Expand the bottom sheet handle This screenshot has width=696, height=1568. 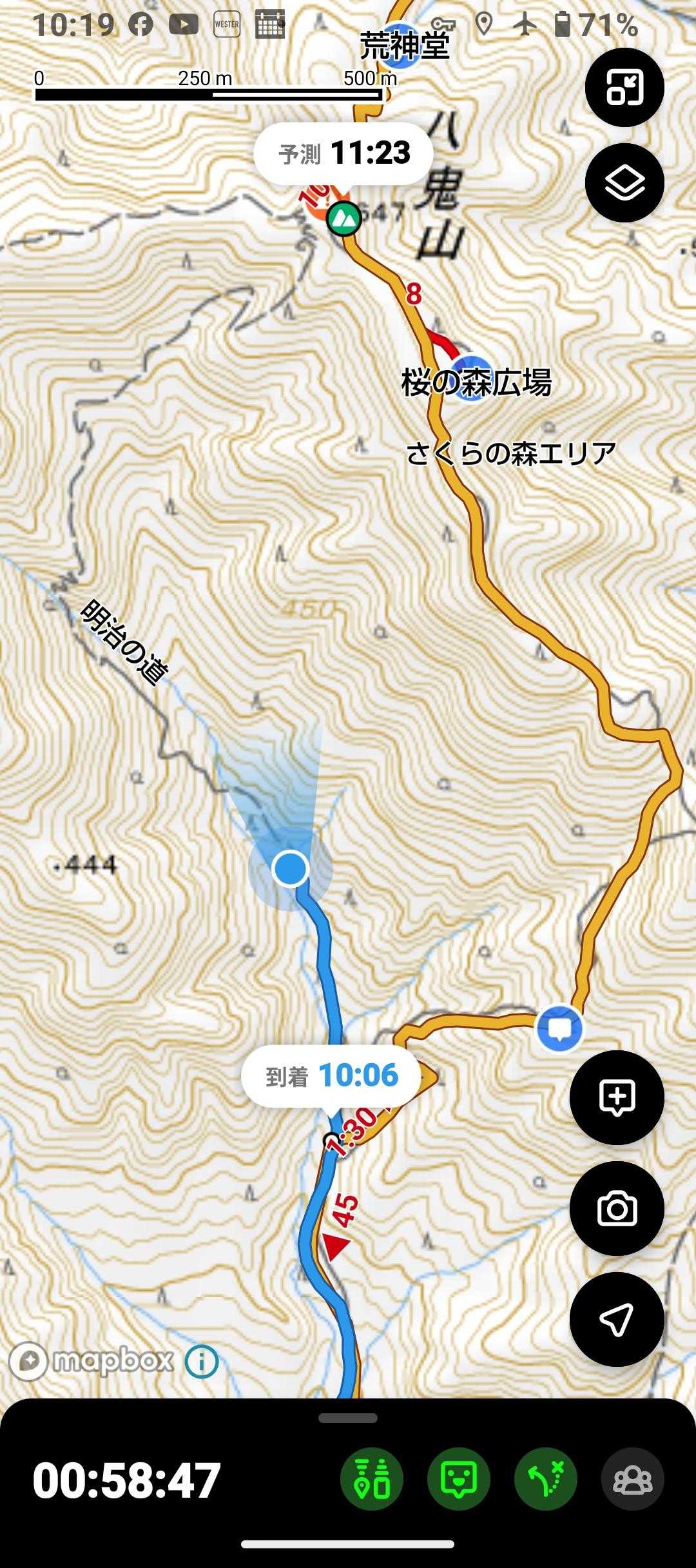[348, 1418]
